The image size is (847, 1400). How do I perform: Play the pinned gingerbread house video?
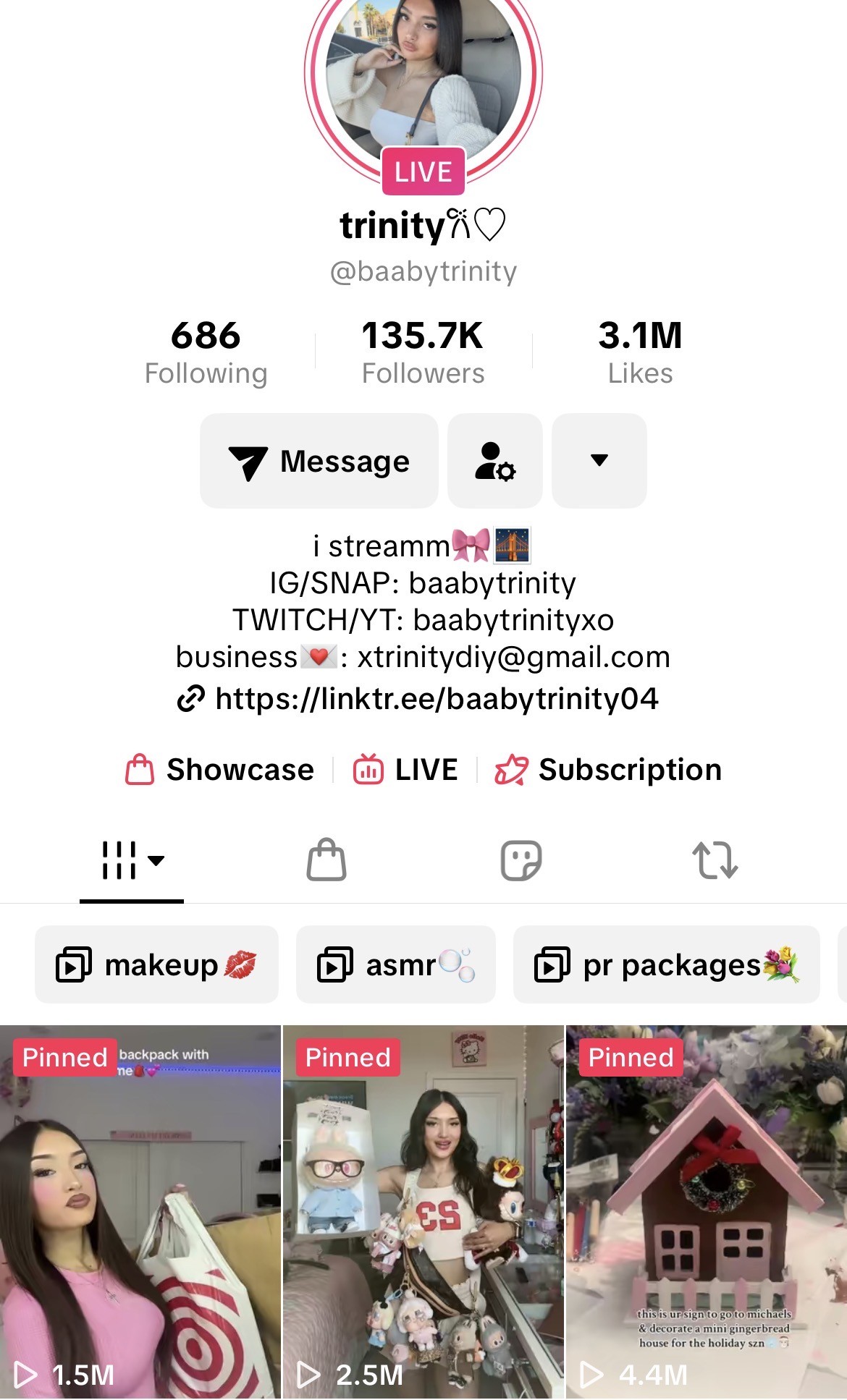tap(707, 1212)
